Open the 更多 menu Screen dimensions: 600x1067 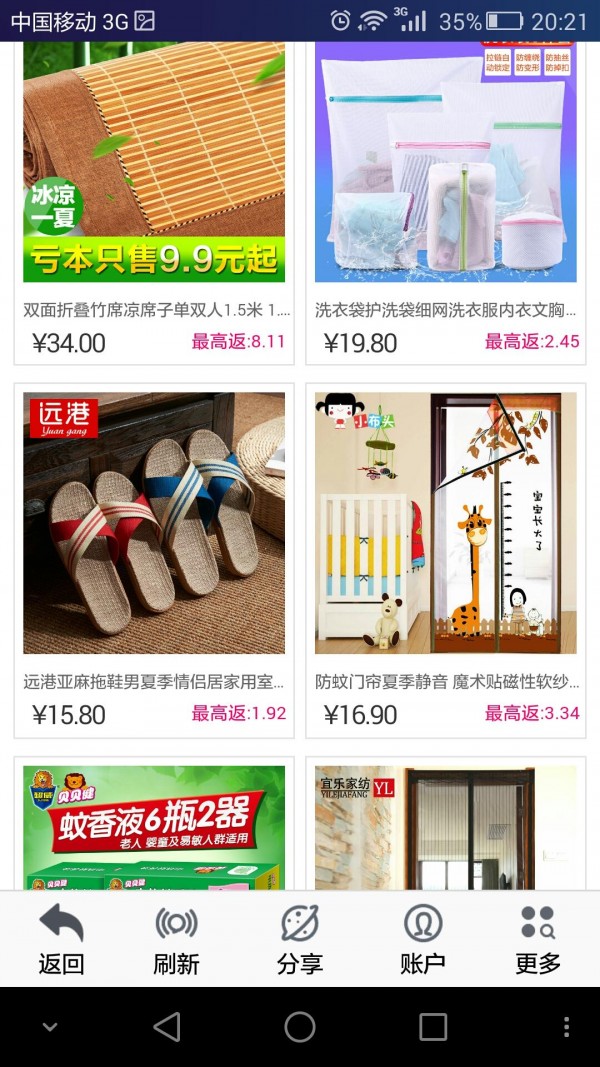(x=538, y=938)
